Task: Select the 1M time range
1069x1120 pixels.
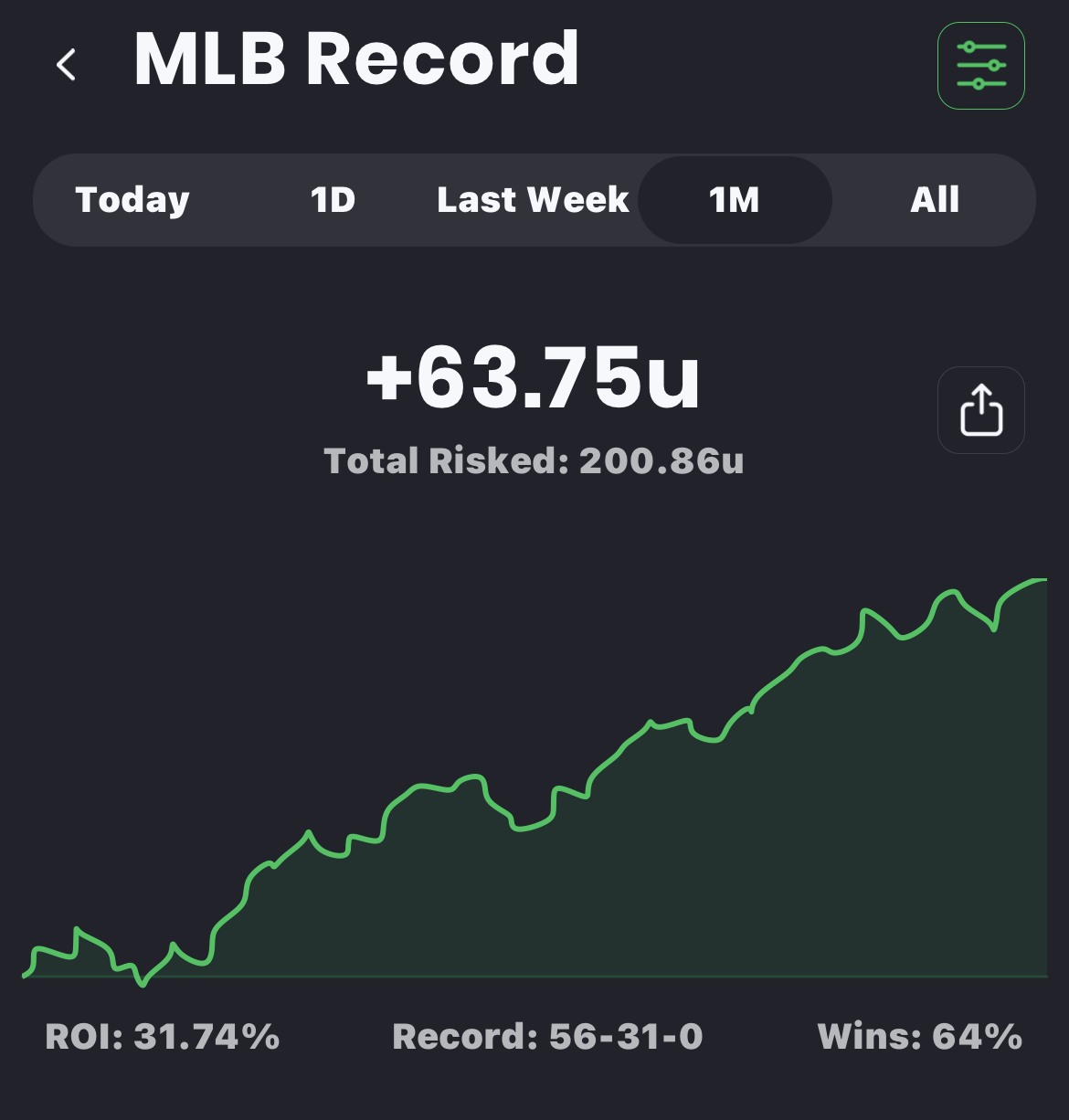Action: [x=735, y=200]
